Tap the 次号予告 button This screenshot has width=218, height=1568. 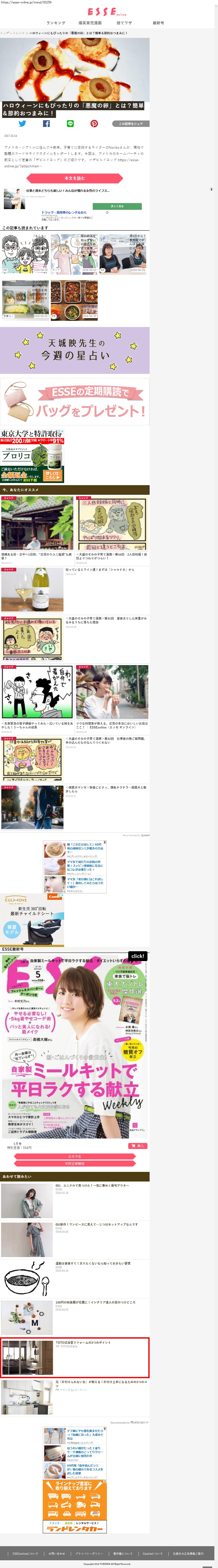click(x=75, y=1156)
